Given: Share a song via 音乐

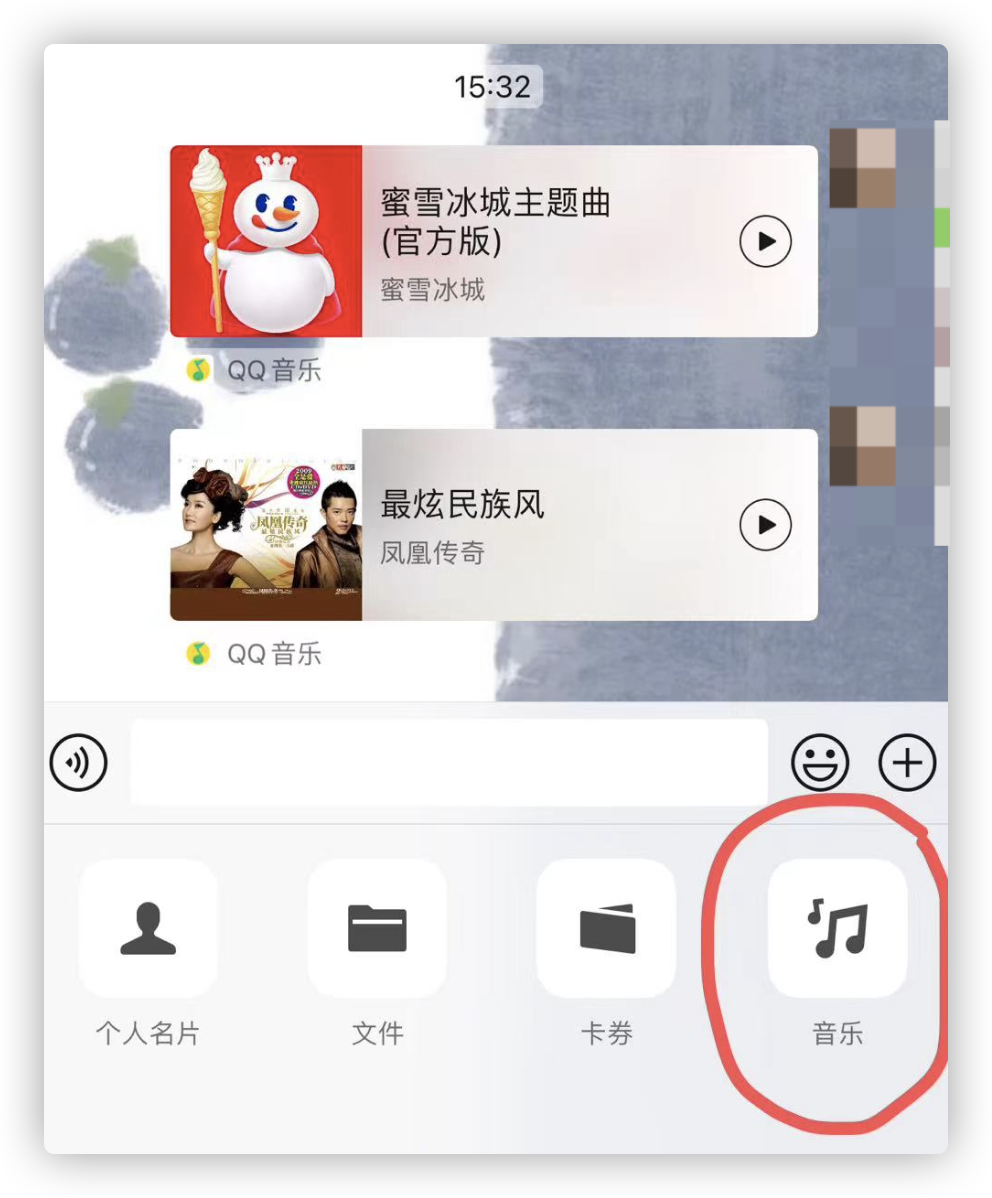Looking at the screenshot, I should coord(837,928).
